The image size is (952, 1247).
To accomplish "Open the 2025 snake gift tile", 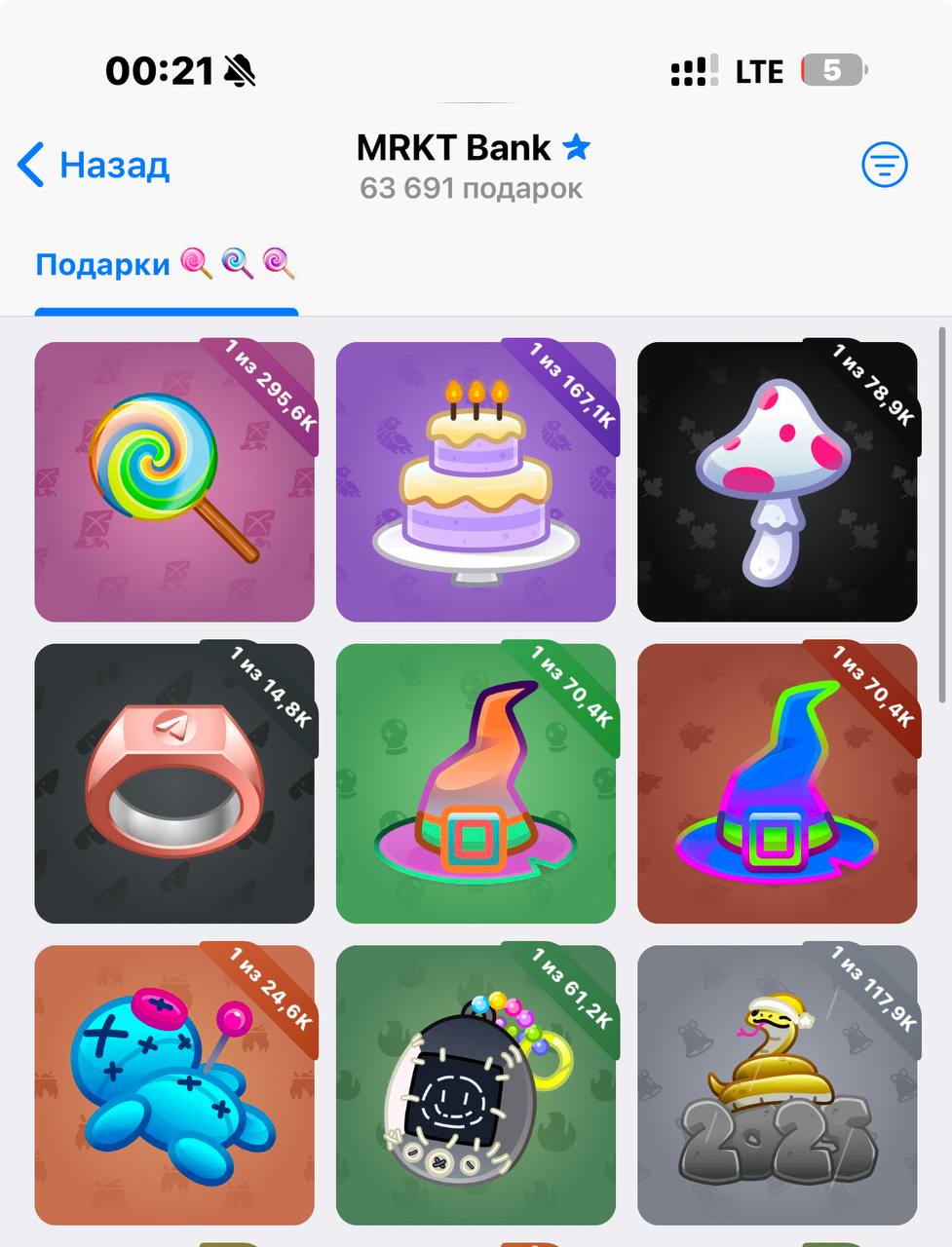I will 777,1084.
